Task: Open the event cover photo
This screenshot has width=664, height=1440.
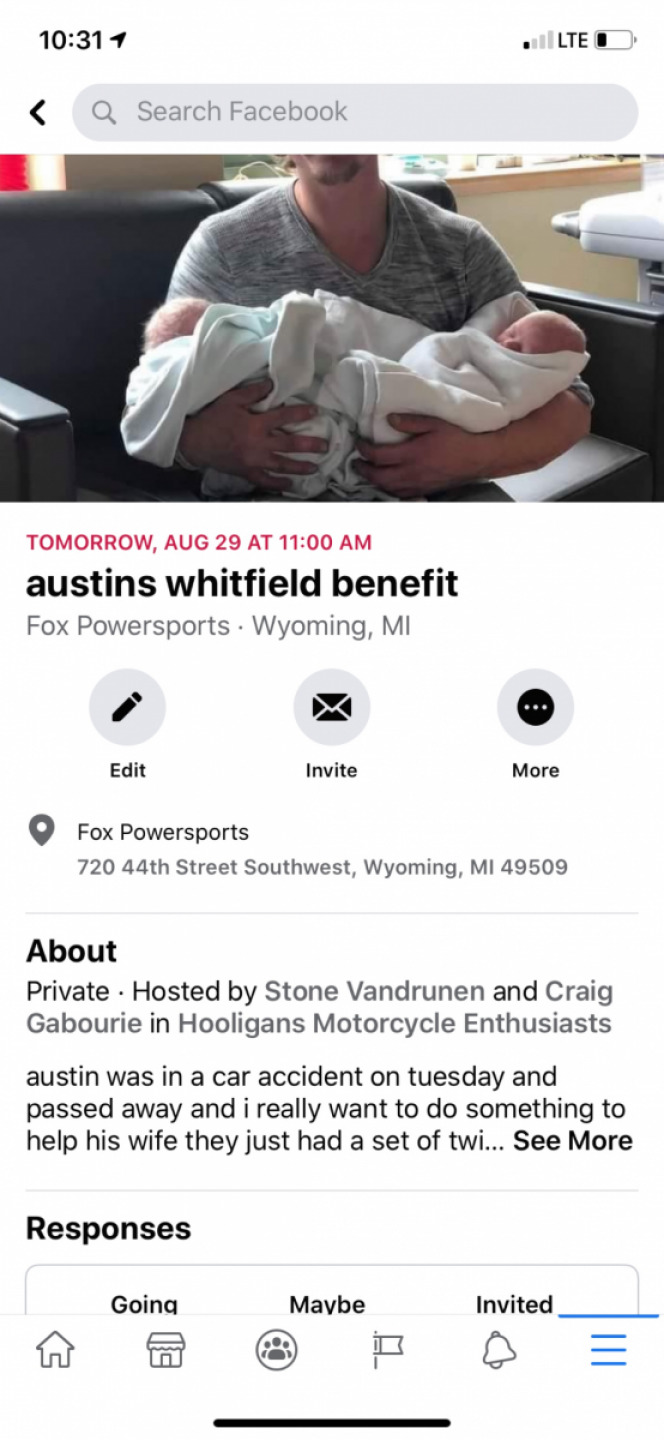Action: (332, 328)
